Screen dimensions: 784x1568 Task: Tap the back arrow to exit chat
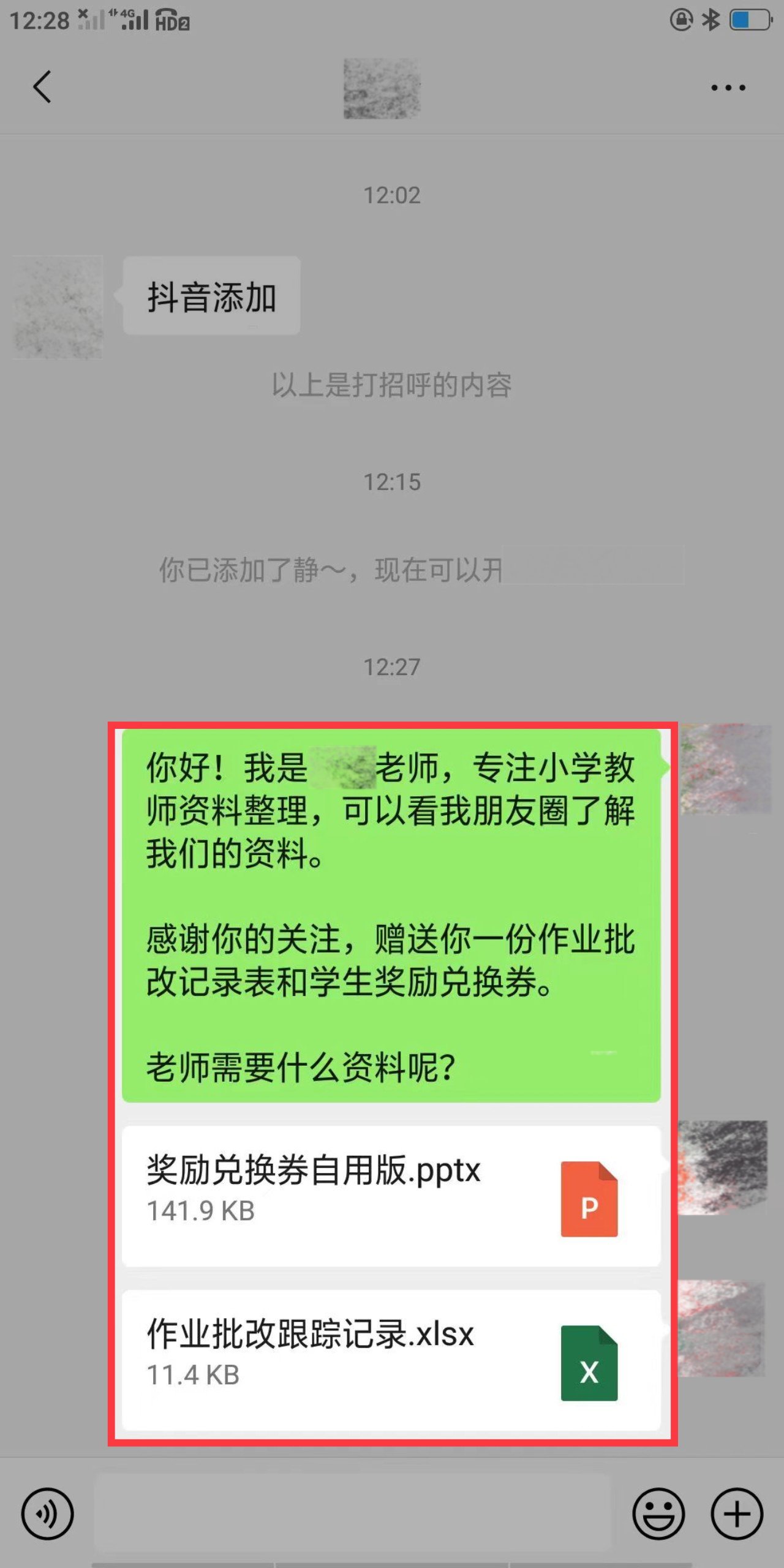42,87
